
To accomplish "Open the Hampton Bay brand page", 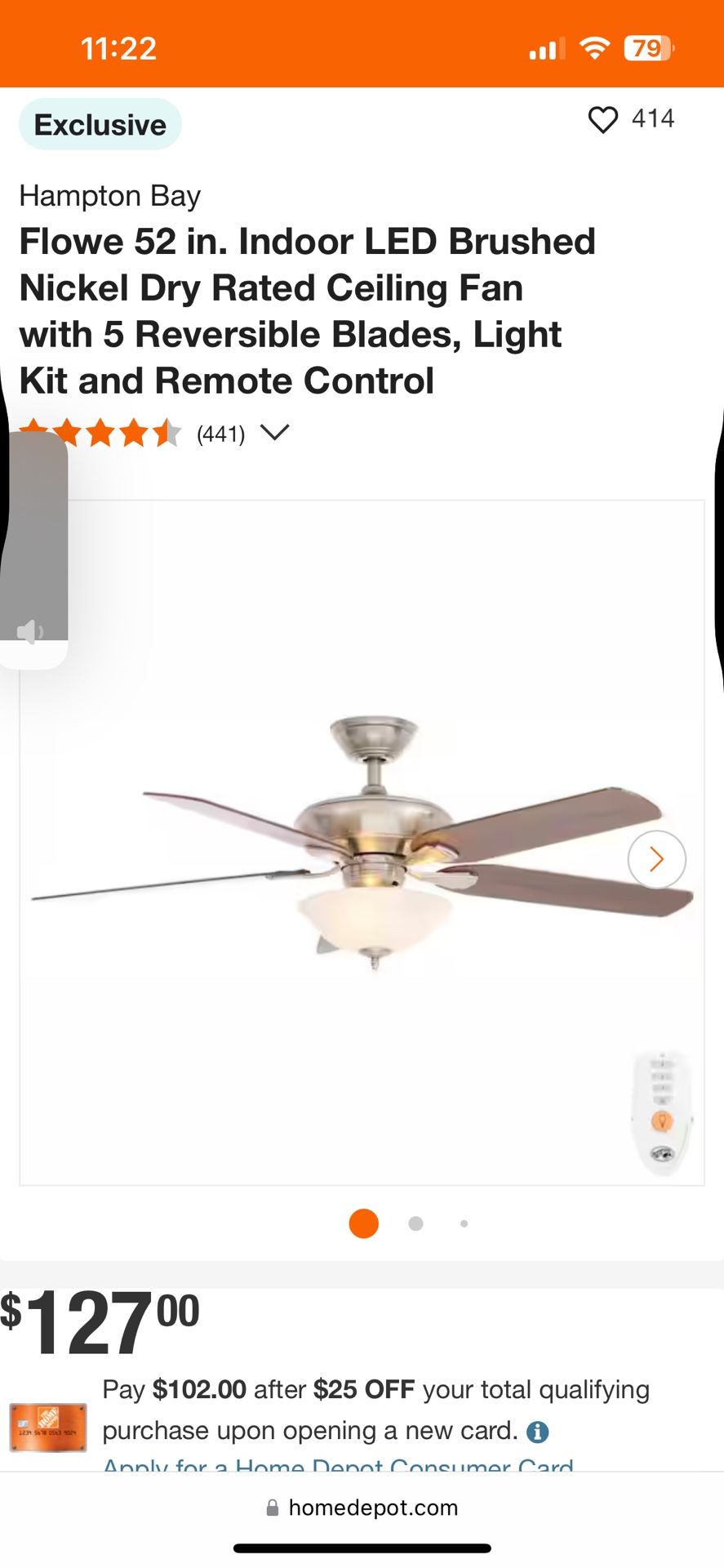I will pos(109,195).
